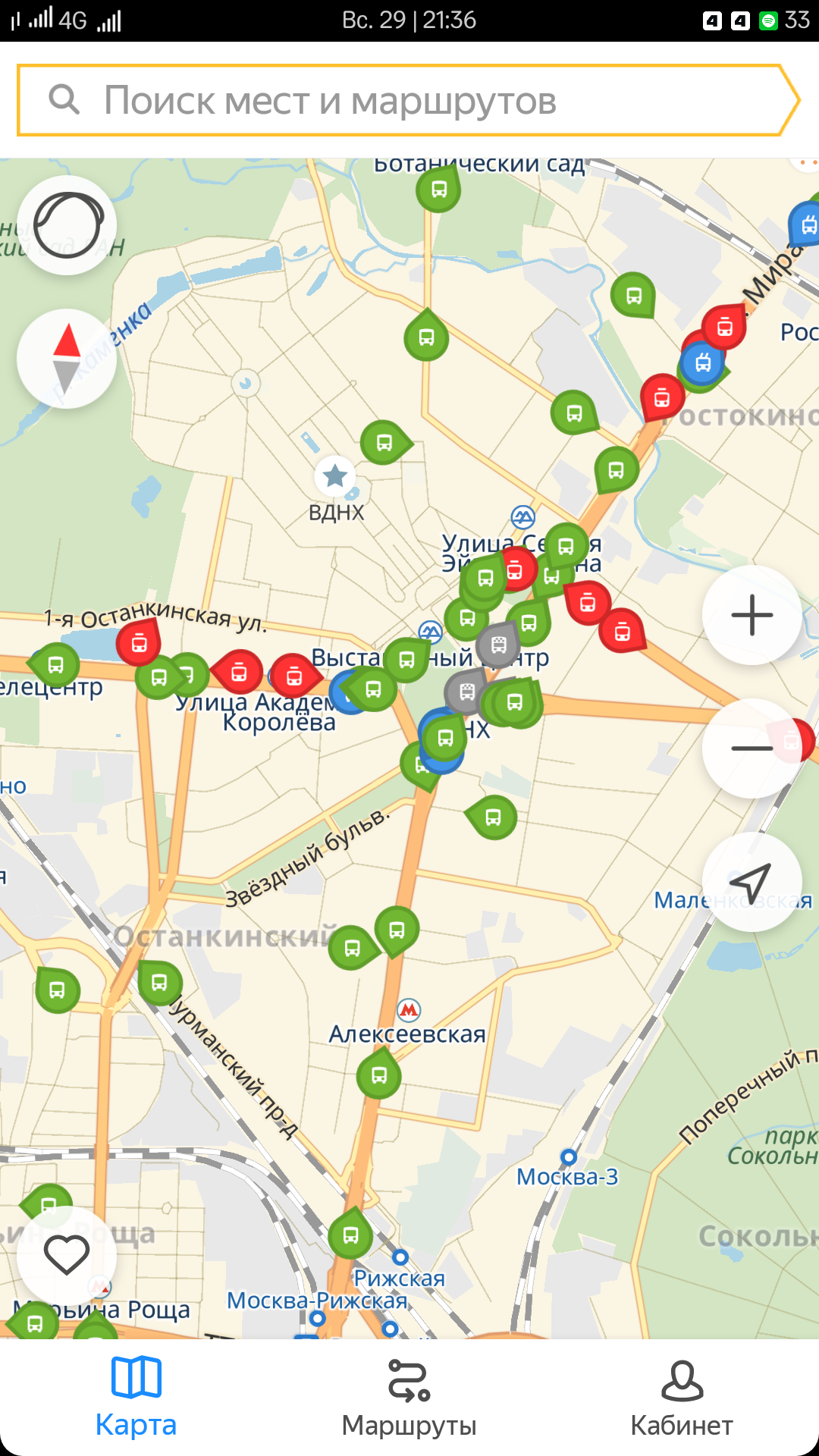Select the bus marker near Ботанический сад
Screen dimensions: 819x1456
(438, 189)
